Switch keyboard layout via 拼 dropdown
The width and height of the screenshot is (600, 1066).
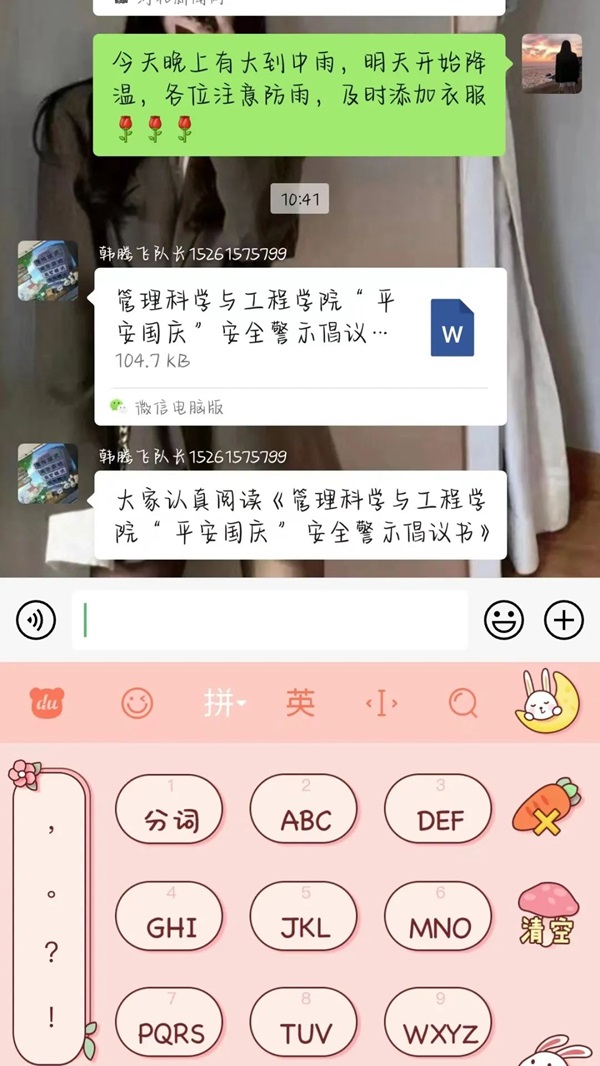tap(224, 704)
